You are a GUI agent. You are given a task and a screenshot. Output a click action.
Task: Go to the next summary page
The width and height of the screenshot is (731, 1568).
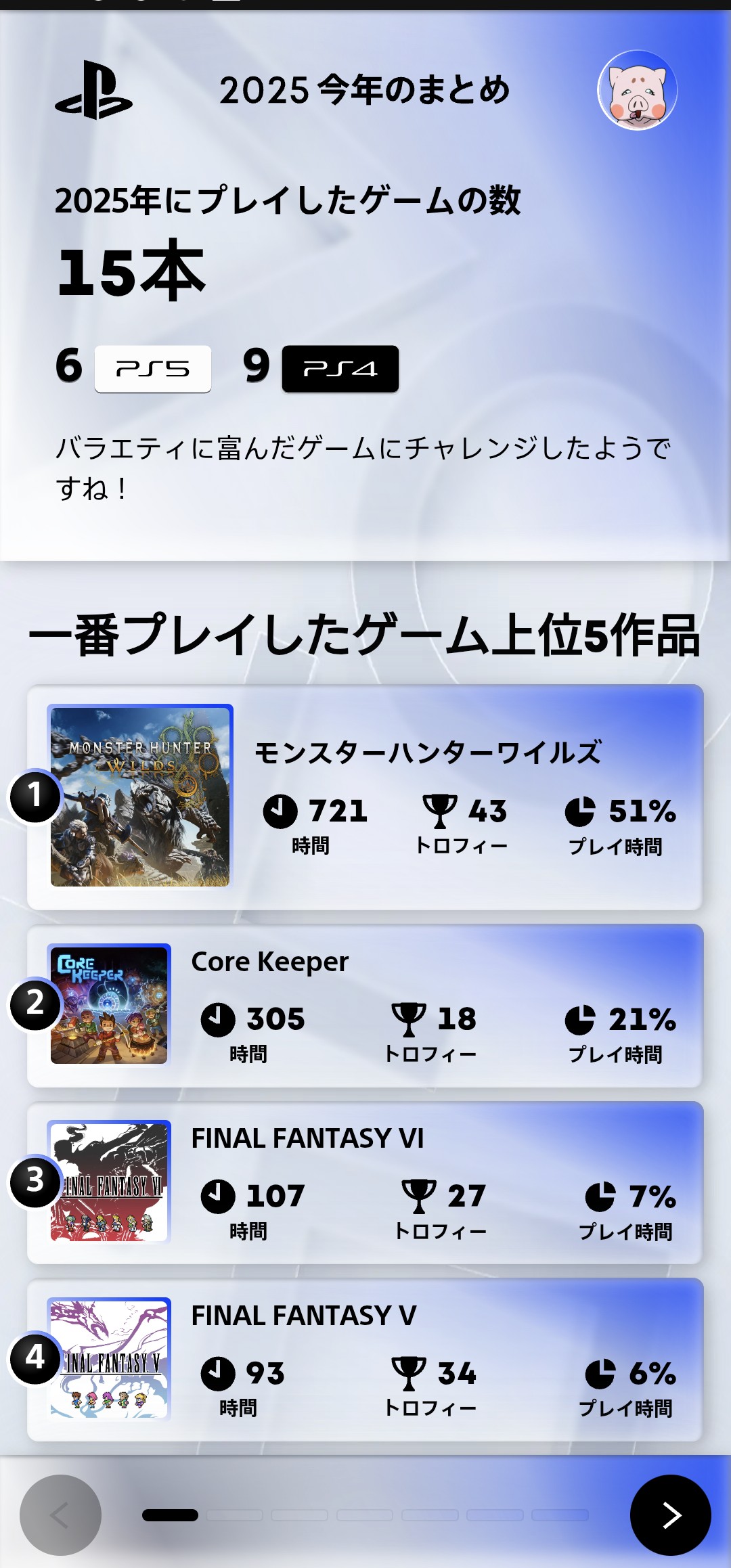click(x=670, y=1515)
